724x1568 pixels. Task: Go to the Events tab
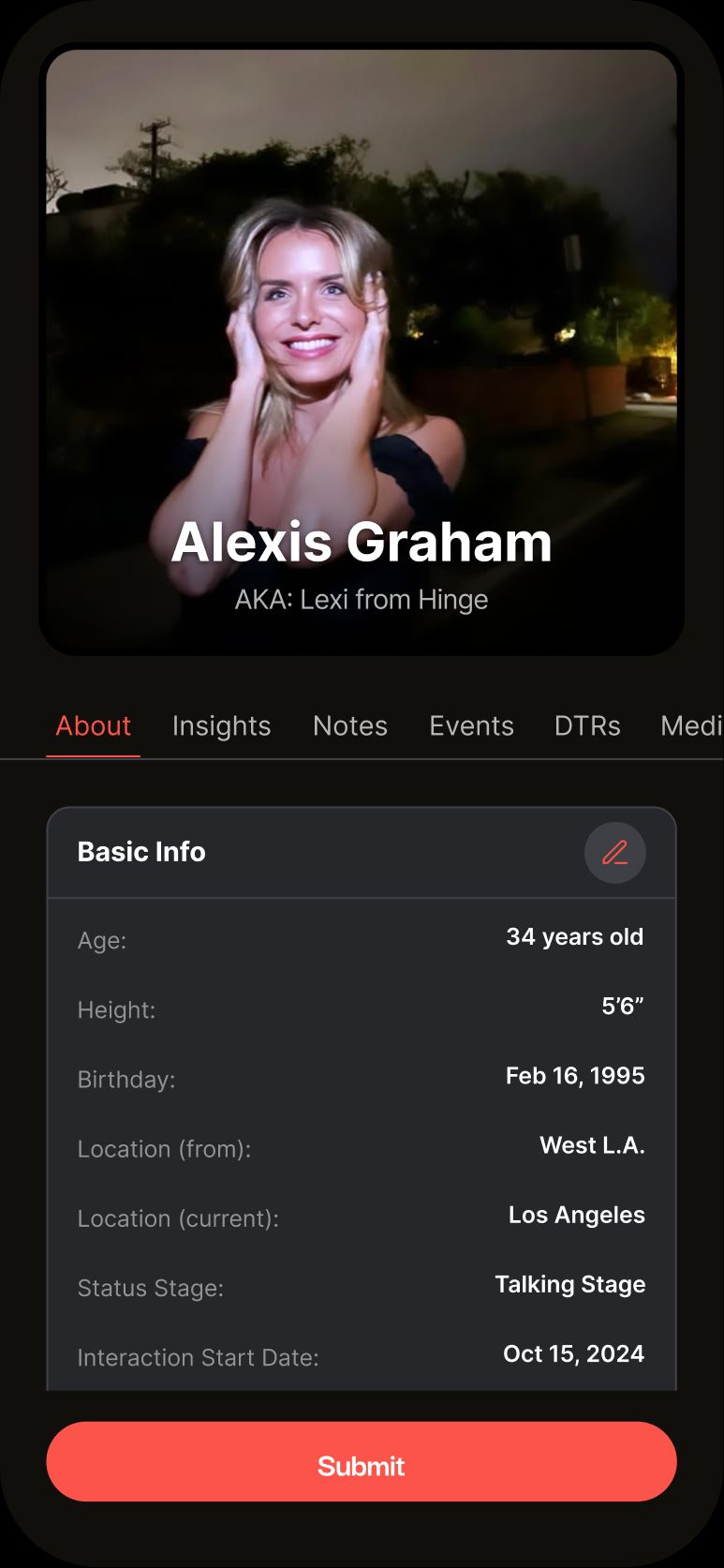pos(471,725)
